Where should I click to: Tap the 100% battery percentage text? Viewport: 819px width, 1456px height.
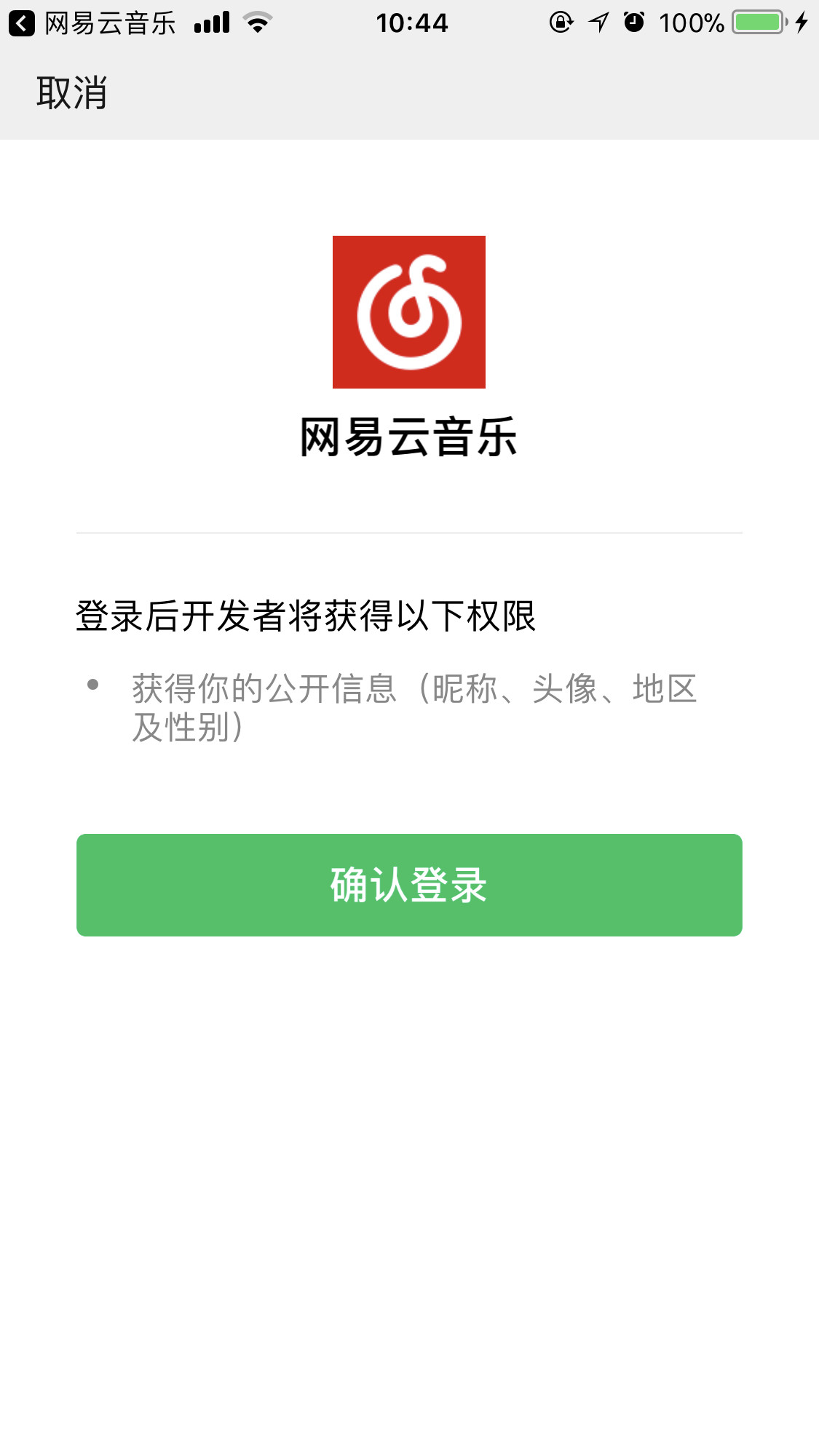692,22
